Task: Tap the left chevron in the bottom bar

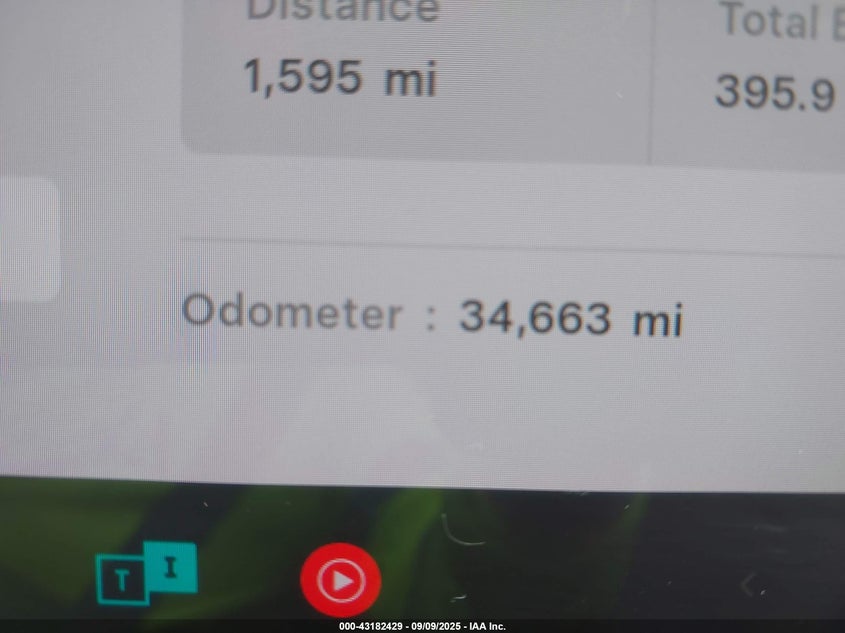Action: click(747, 585)
